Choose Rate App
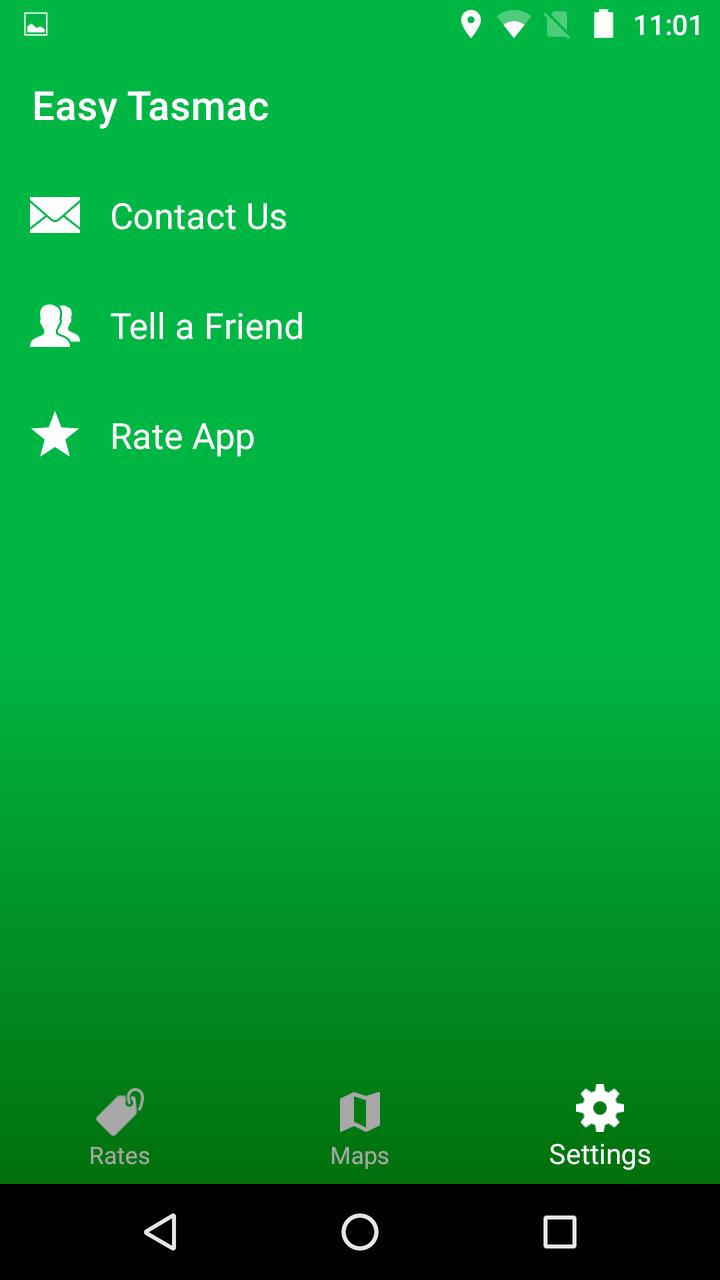Viewport: 720px width, 1280px height. coord(182,437)
